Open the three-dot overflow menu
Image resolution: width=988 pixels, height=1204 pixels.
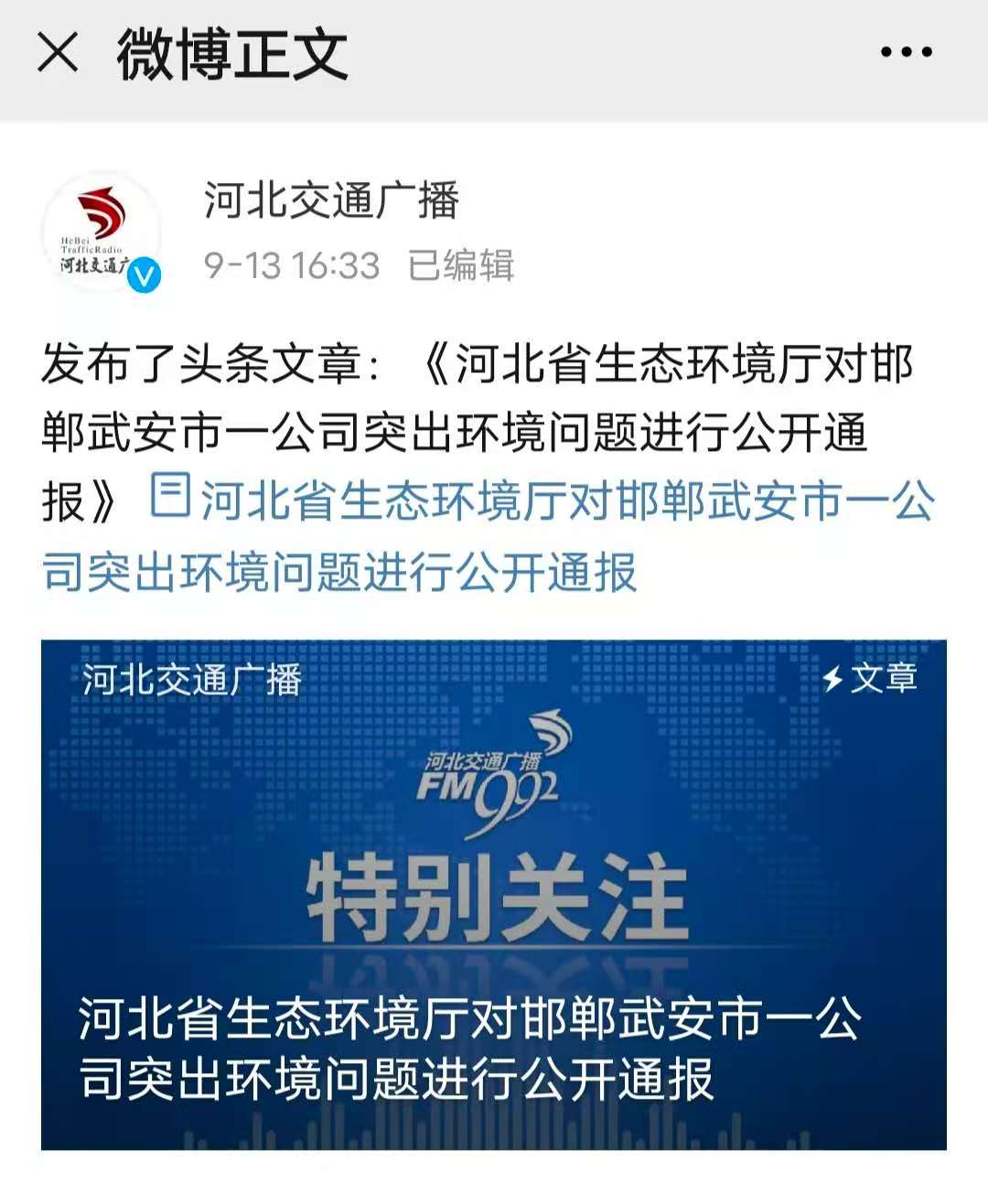pyautogui.click(x=906, y=52)
